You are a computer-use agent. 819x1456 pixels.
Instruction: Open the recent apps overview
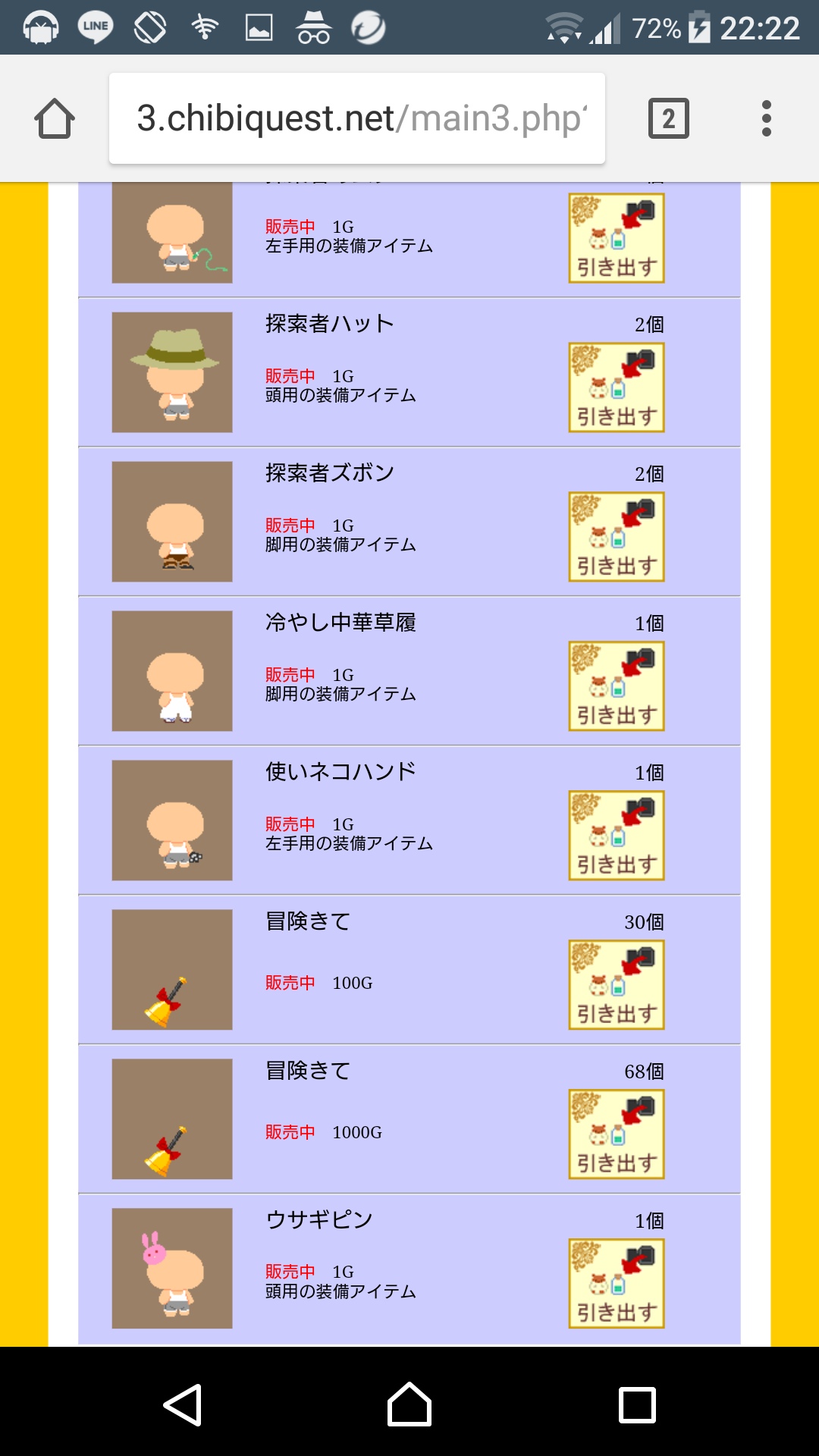pyautogui.click(x=637, y=1404)
